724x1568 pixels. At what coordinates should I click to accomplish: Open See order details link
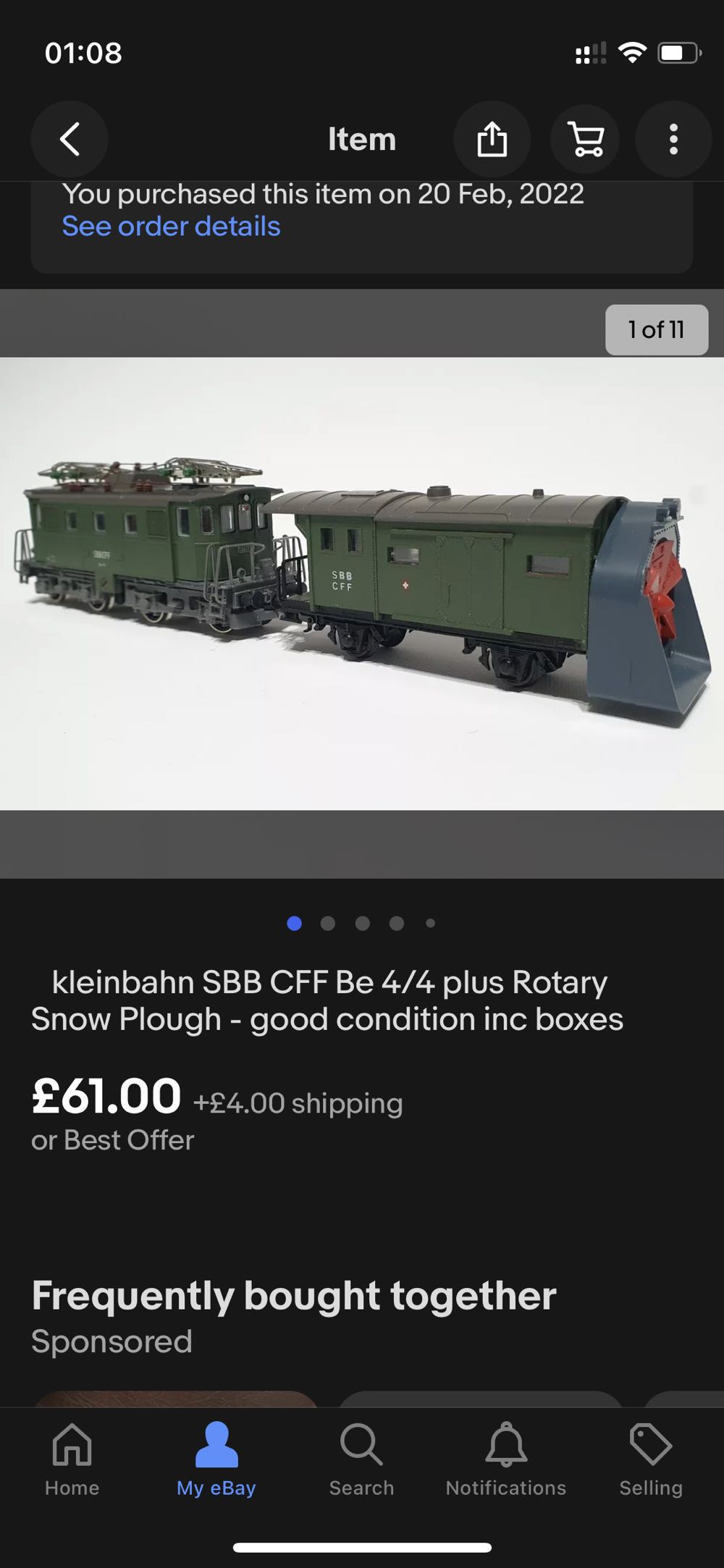click(171, 227)
